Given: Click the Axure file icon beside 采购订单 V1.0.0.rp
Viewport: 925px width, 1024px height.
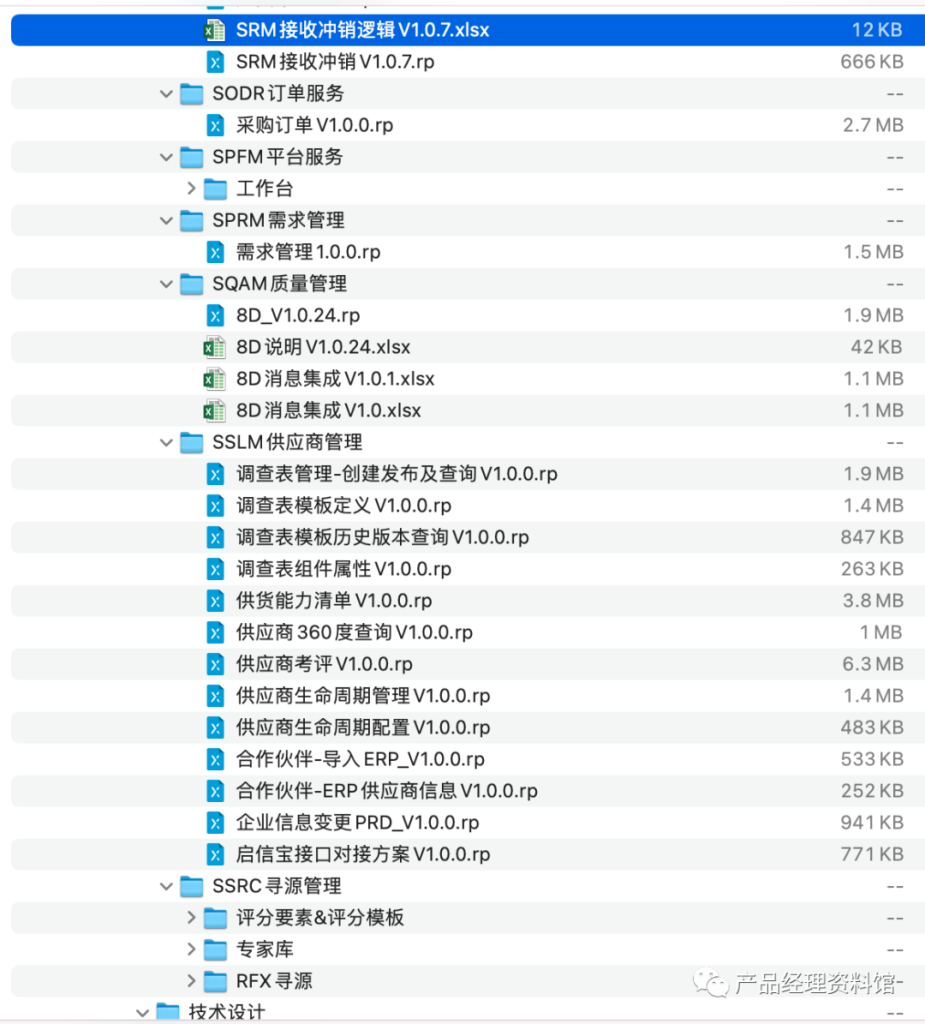Looking at the screenshot, I should [x=214, y=125].
